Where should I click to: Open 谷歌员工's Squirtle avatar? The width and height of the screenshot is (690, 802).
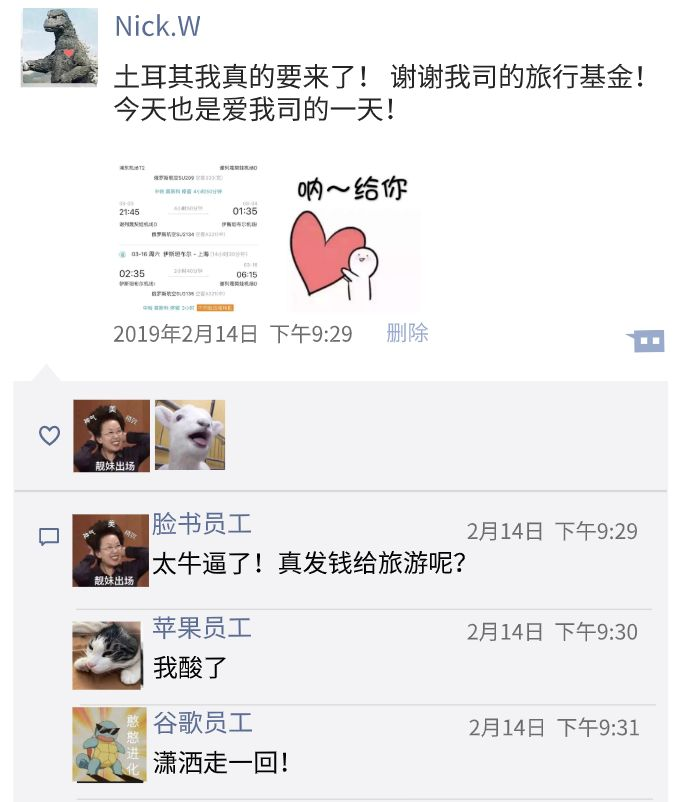point(108,745)
